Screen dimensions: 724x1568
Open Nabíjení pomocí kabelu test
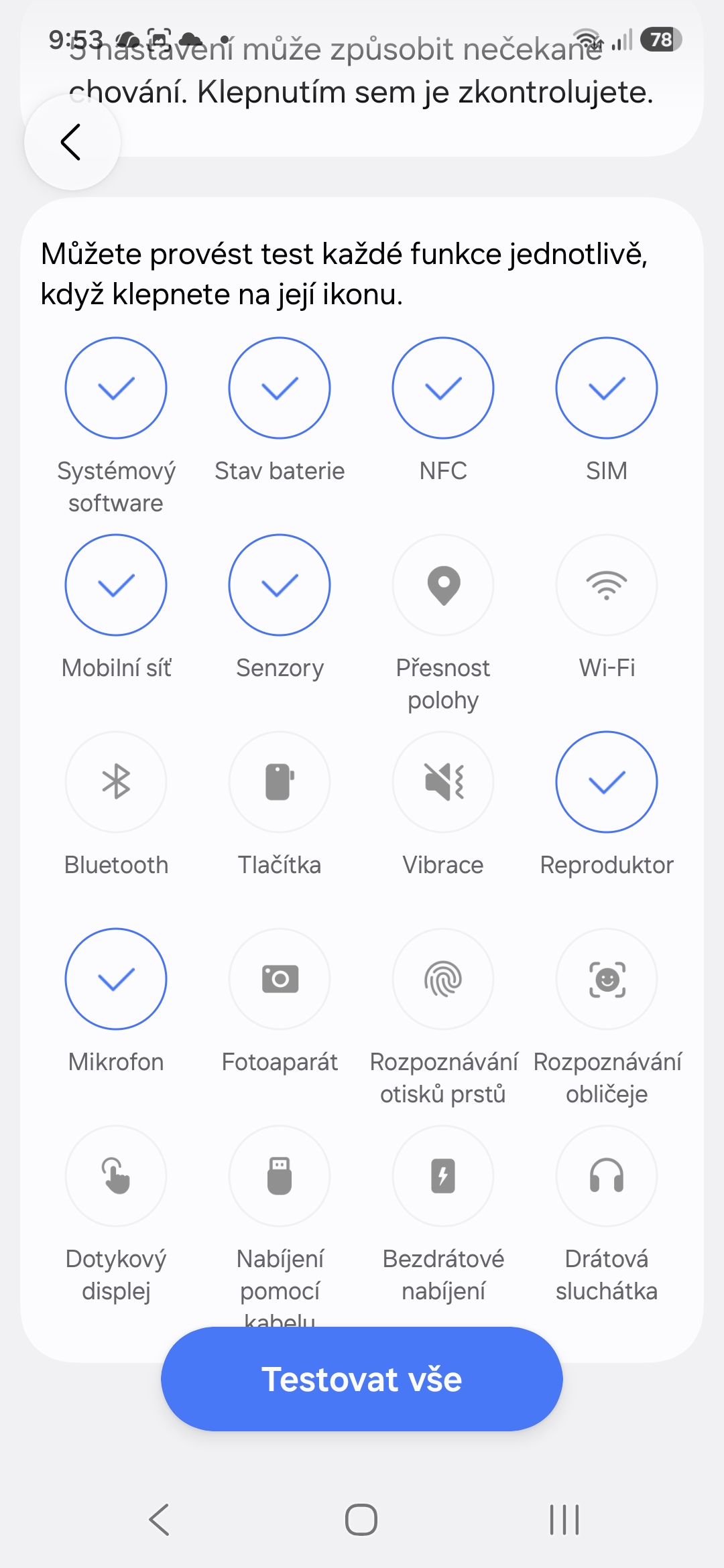click(x=280, y=1176)
